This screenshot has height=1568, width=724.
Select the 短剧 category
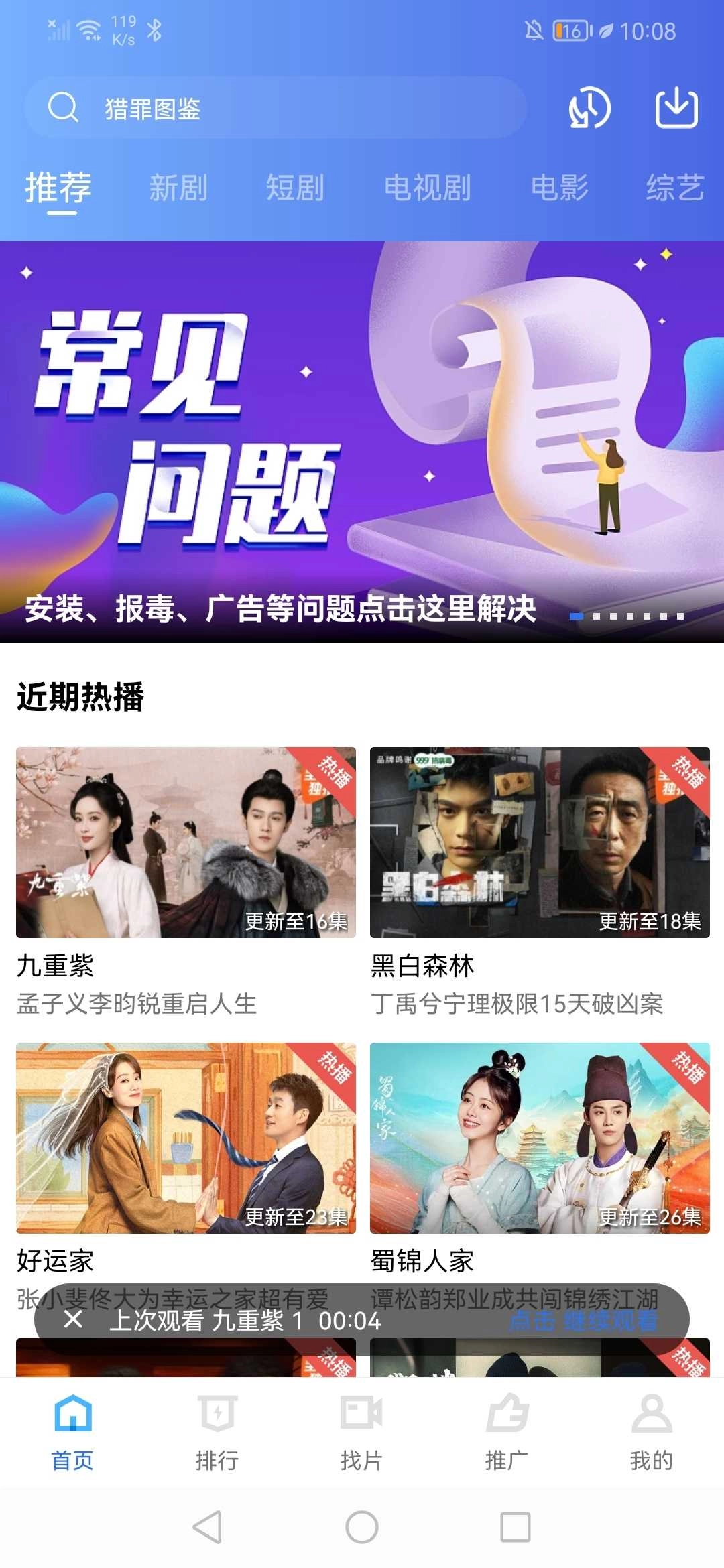click(295, 188)
